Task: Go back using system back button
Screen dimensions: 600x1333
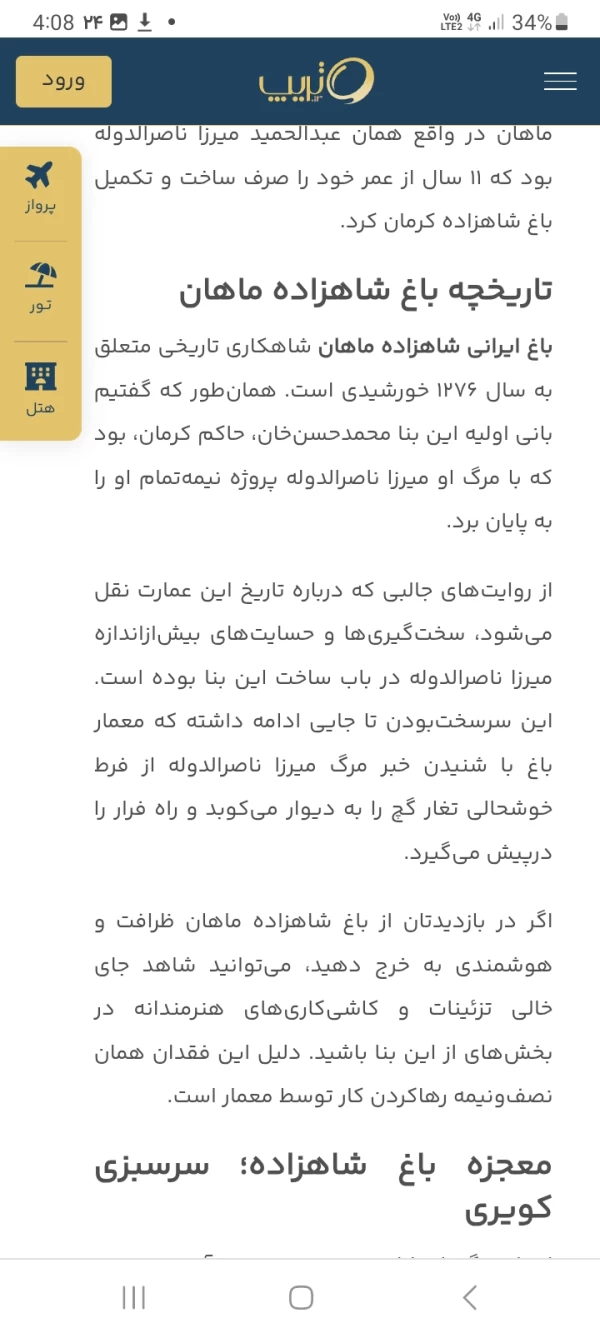Action: (469, 1297)
